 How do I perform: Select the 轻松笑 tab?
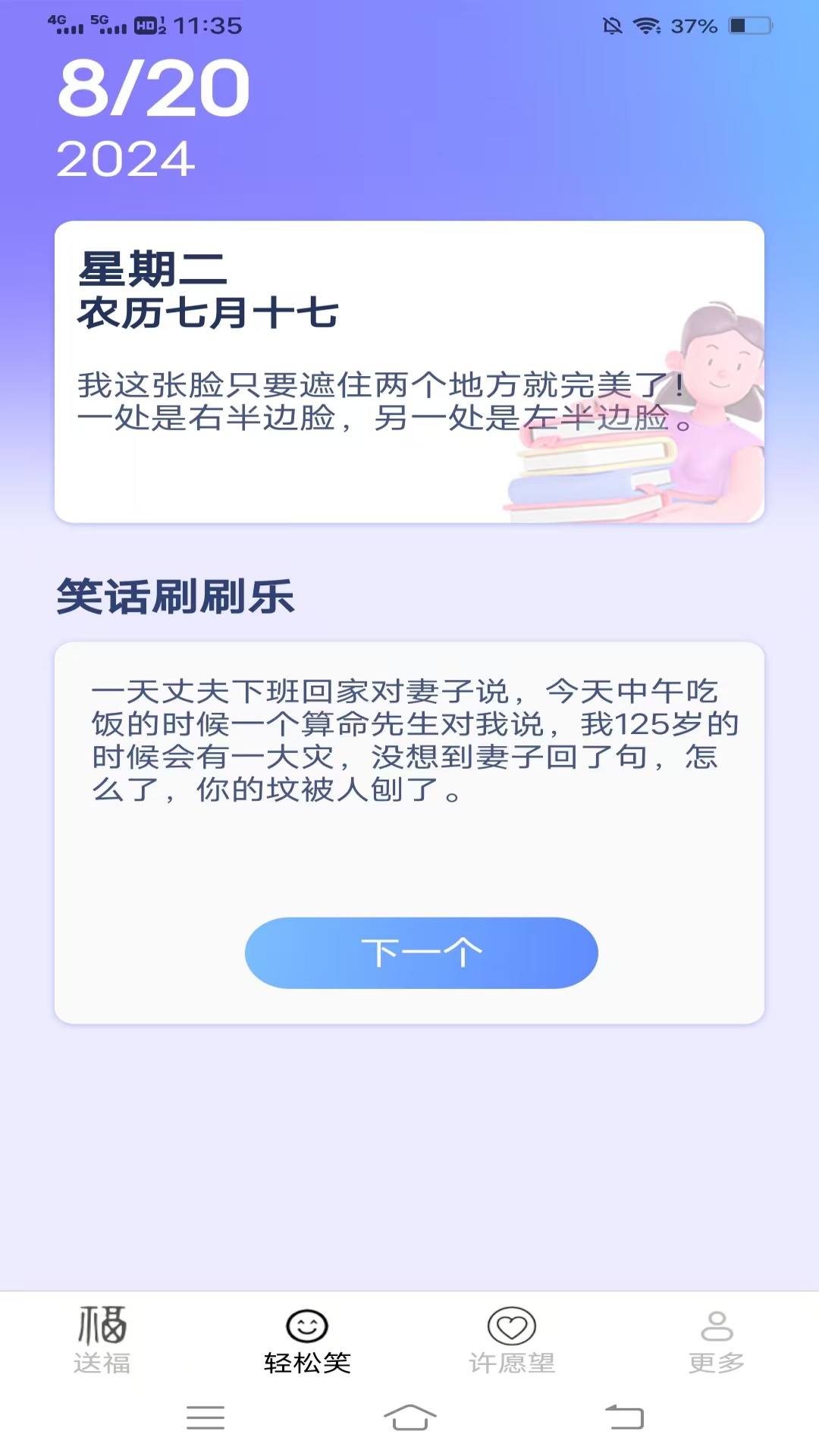click(x=307, y=1340)
